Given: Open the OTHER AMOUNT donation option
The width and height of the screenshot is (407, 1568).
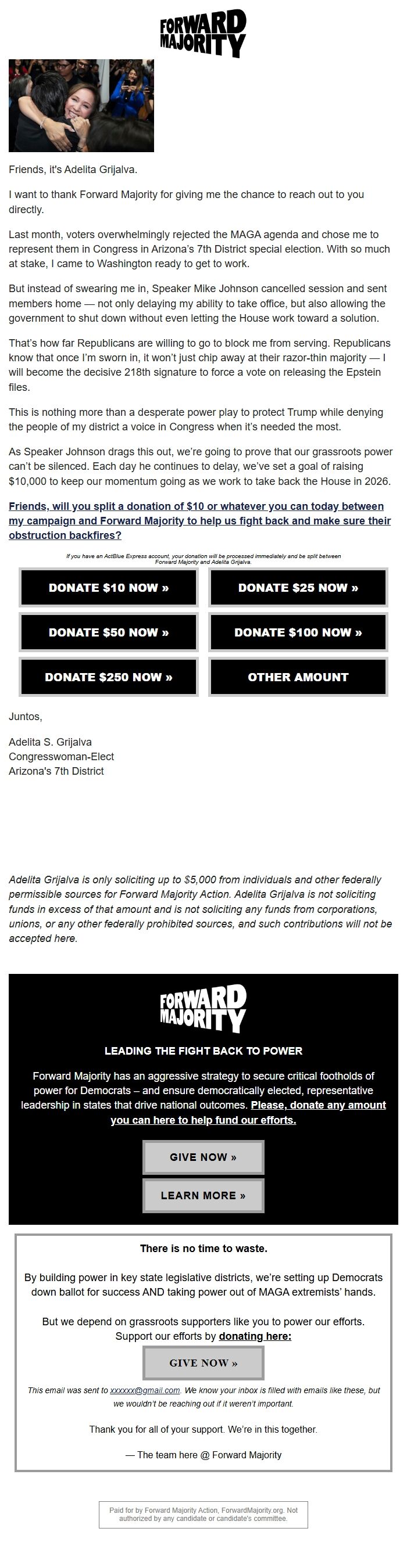Looking at the screenshot, I should click(298, 677).
